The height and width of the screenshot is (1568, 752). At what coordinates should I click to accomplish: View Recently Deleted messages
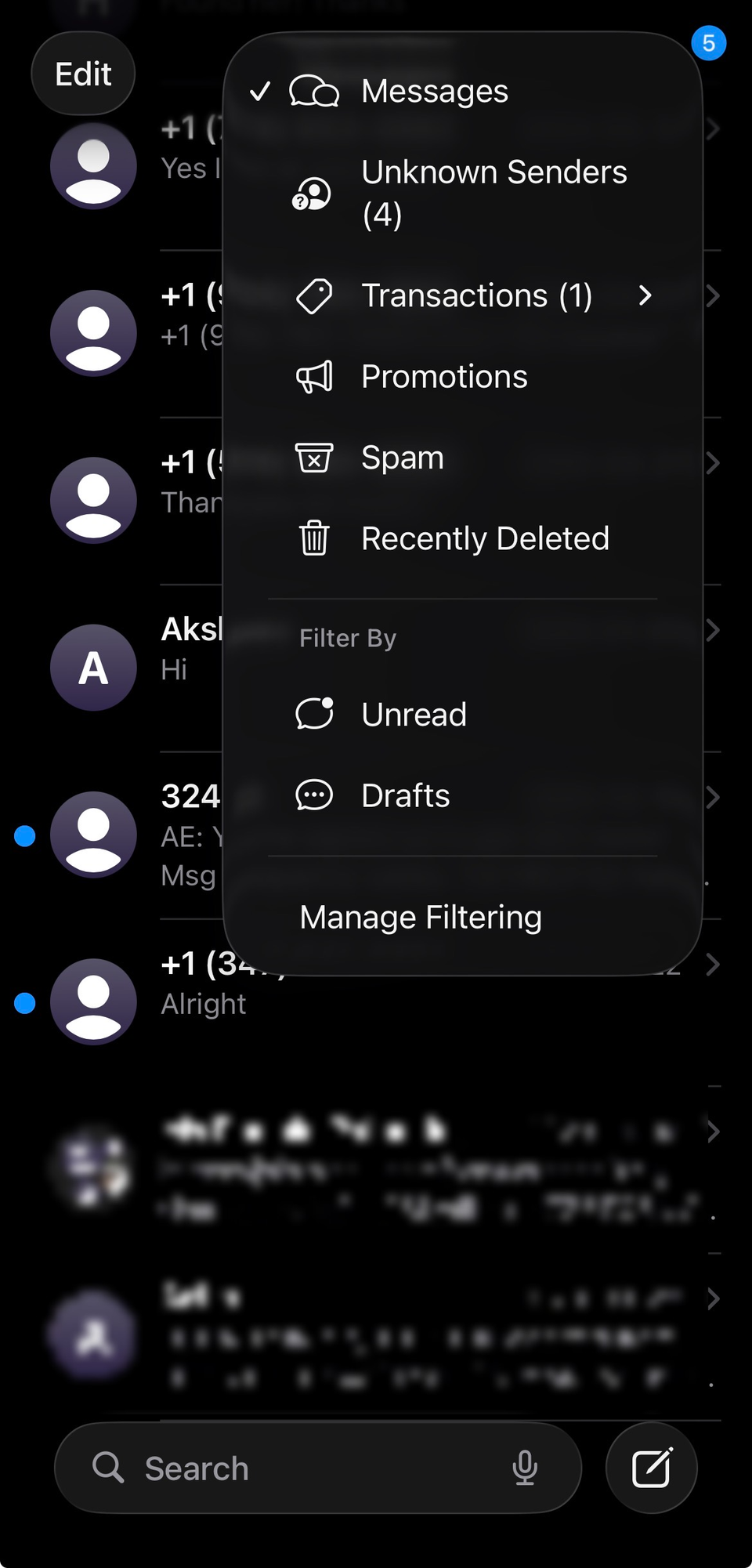(x=484, y=539)
